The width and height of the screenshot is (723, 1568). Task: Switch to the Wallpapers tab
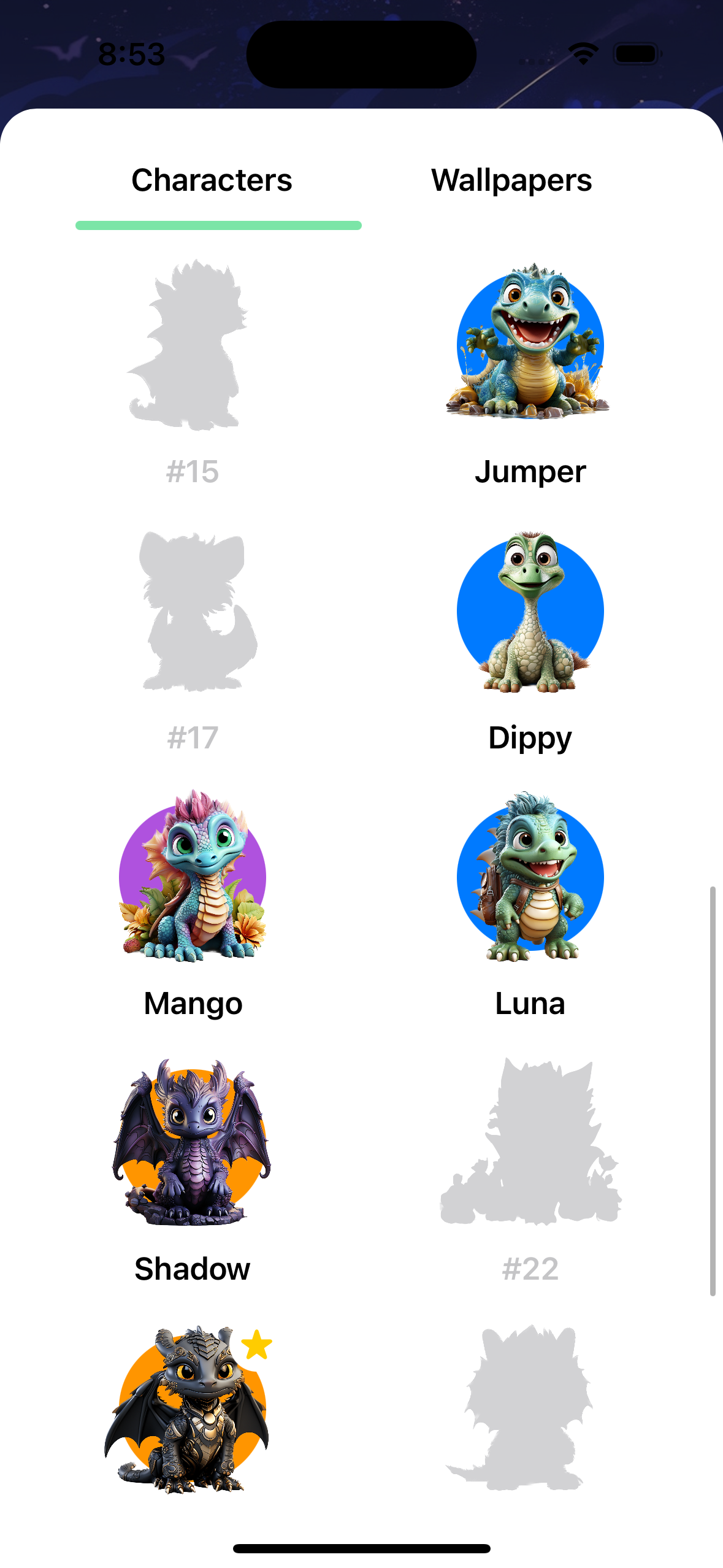511,181
